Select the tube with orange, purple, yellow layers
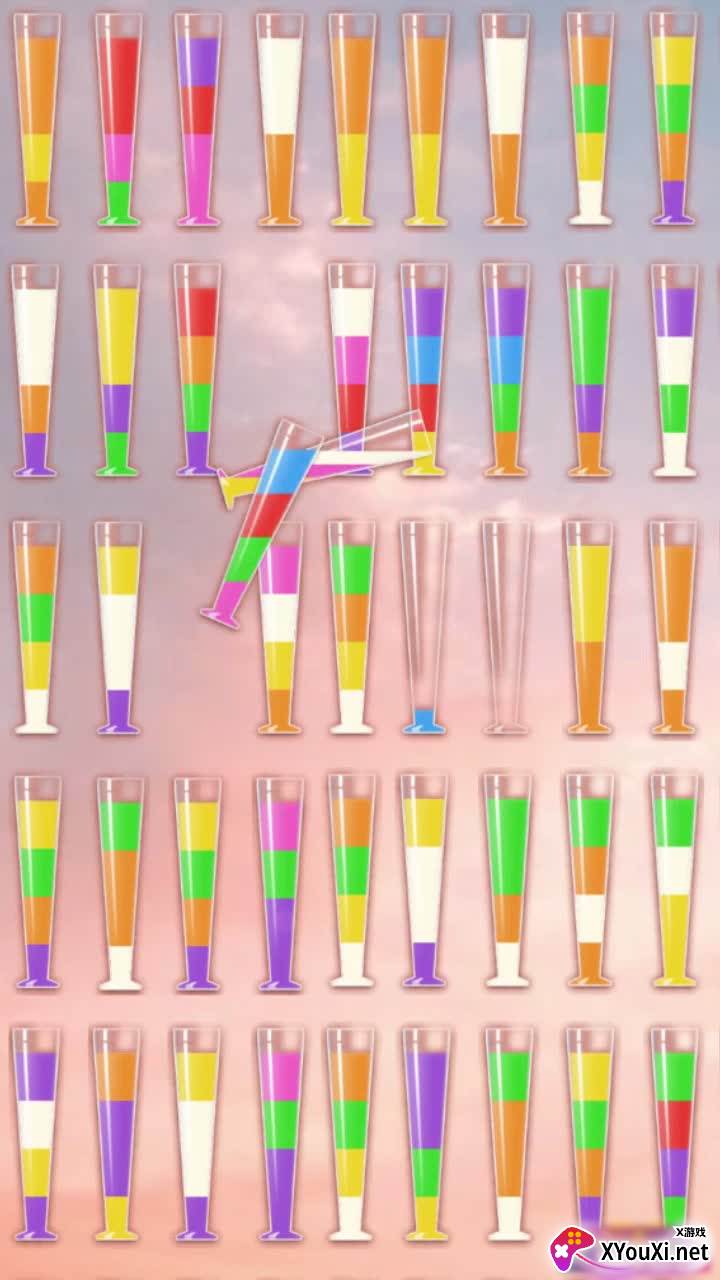 pyautogui.click(x=117, y=1135)
